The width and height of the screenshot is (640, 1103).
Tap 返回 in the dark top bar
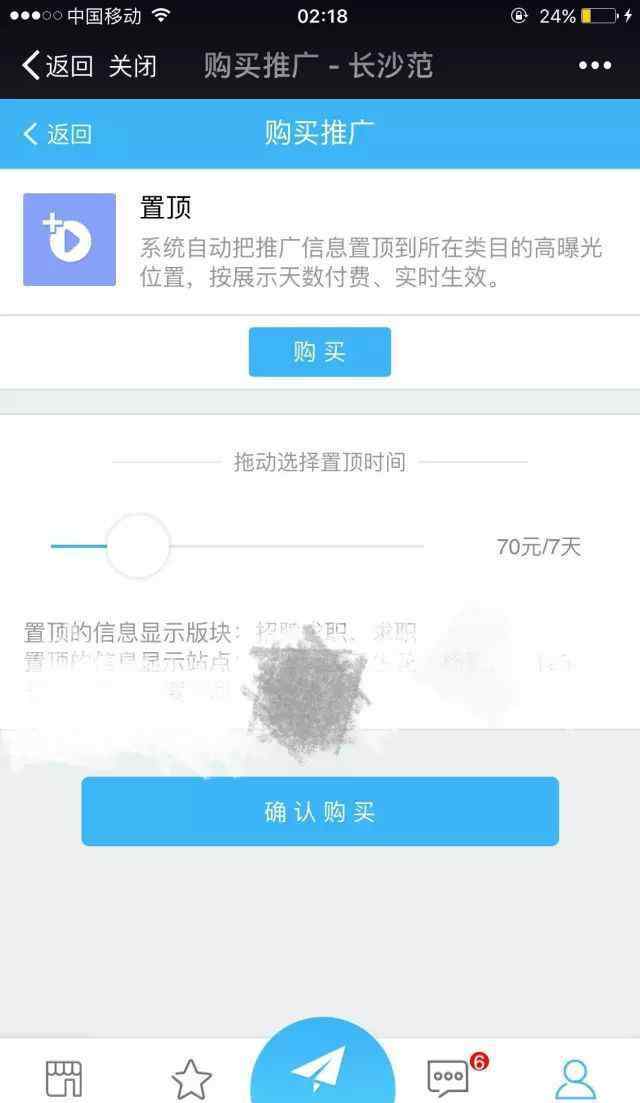58,66
